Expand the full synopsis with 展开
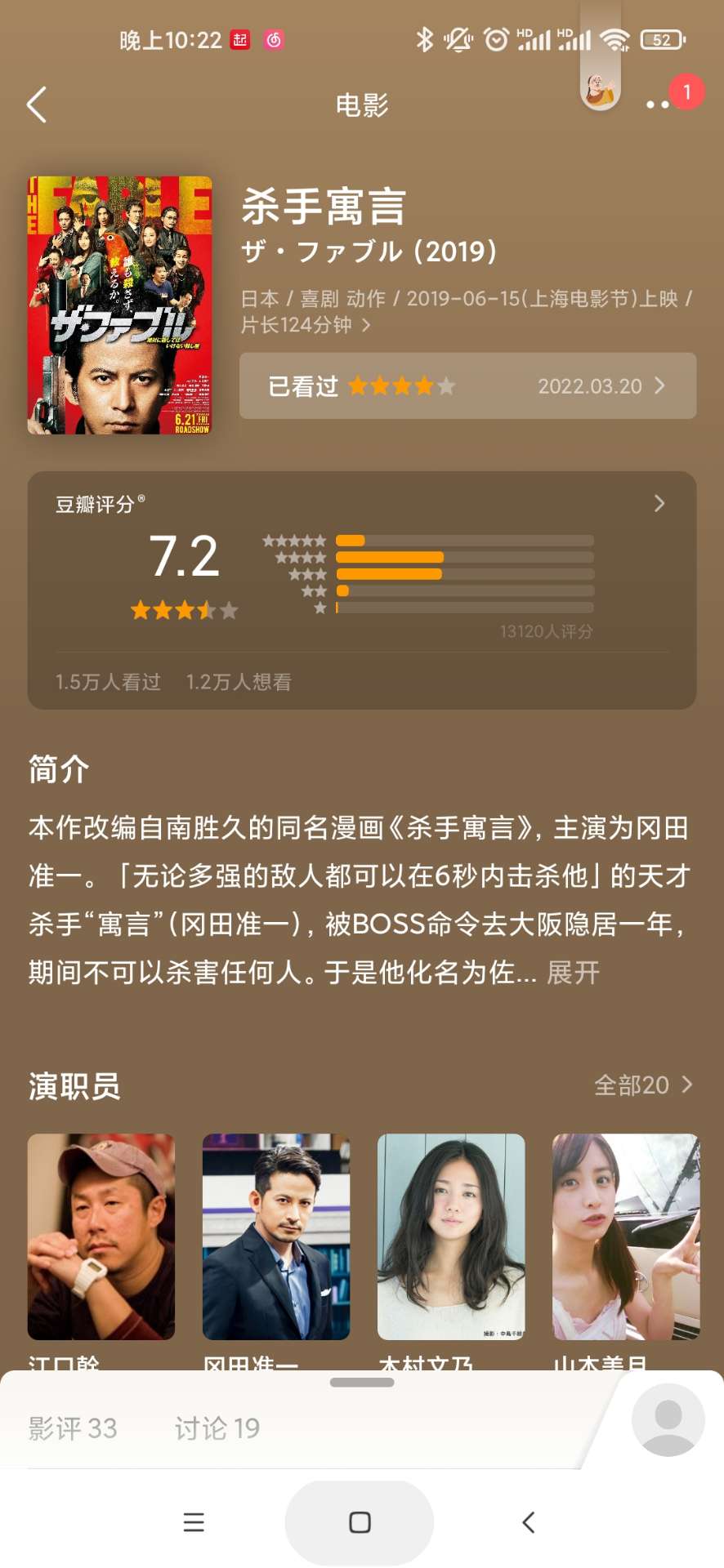 pyautogui.click(x=573, y=972)
